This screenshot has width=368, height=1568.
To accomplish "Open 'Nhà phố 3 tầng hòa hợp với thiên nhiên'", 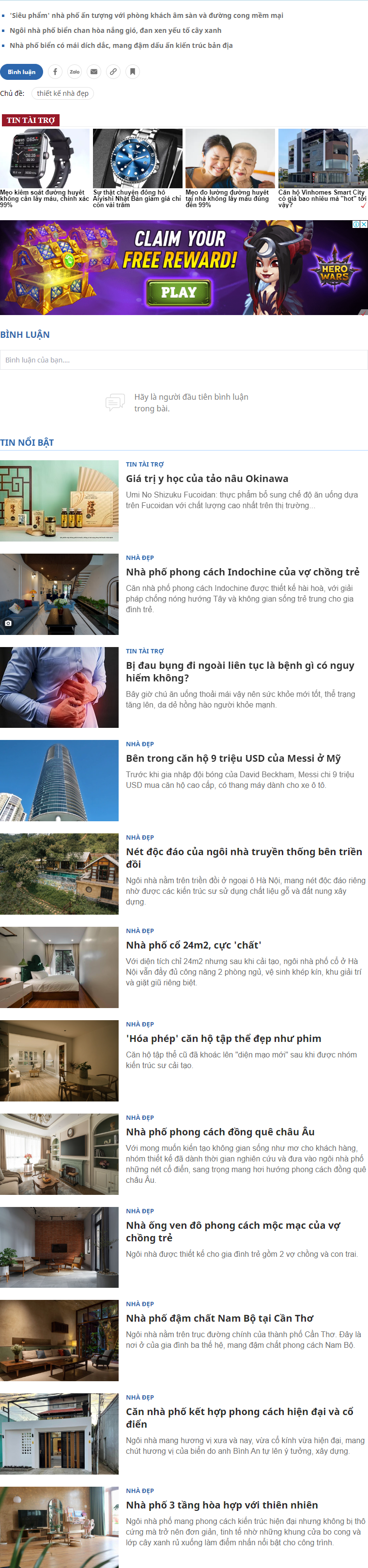I will pos(222,1504).
